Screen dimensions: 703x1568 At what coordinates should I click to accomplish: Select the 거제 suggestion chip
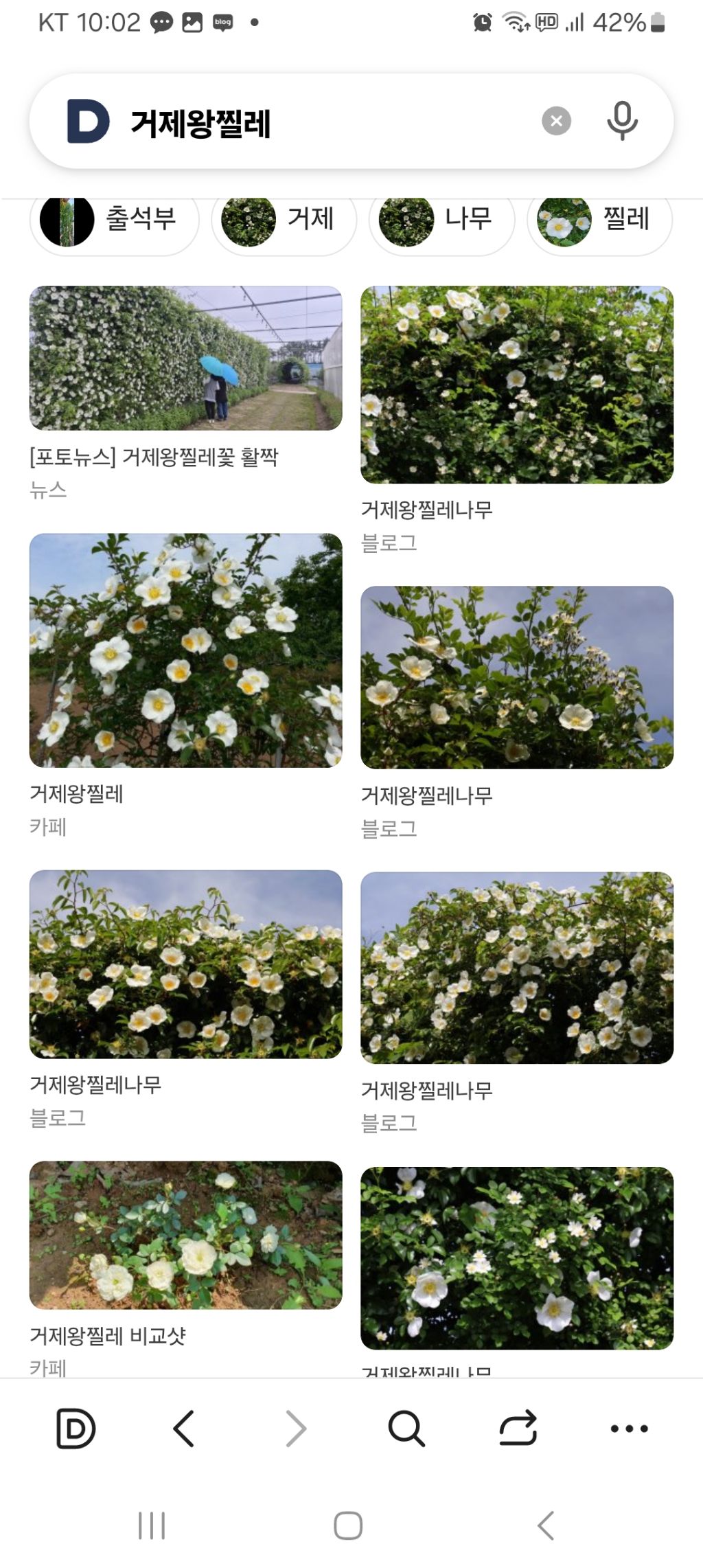click(x=284, y=220)
